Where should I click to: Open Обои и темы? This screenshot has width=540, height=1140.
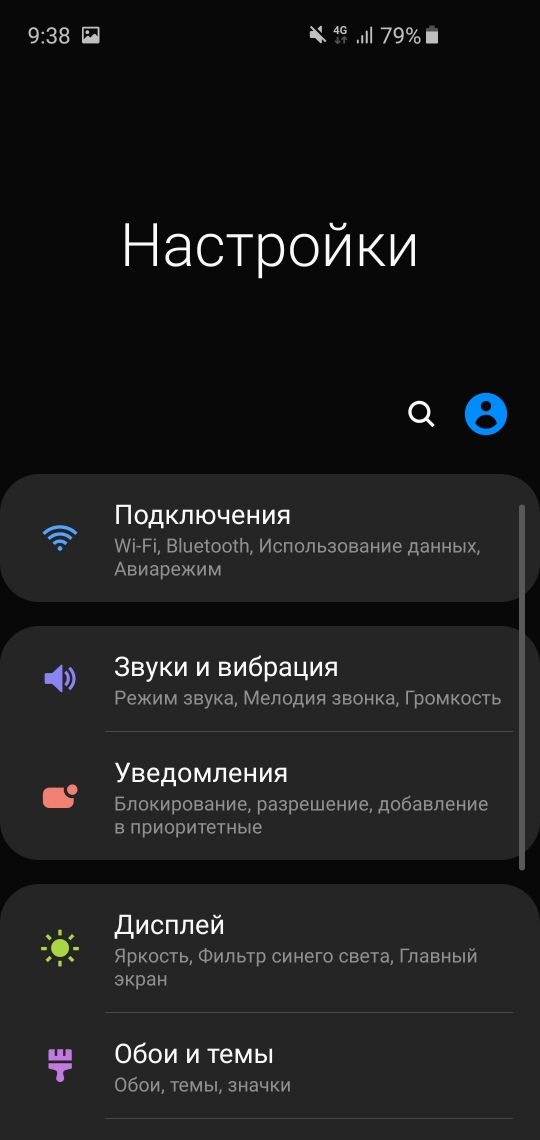click(x=270, y=1066)
